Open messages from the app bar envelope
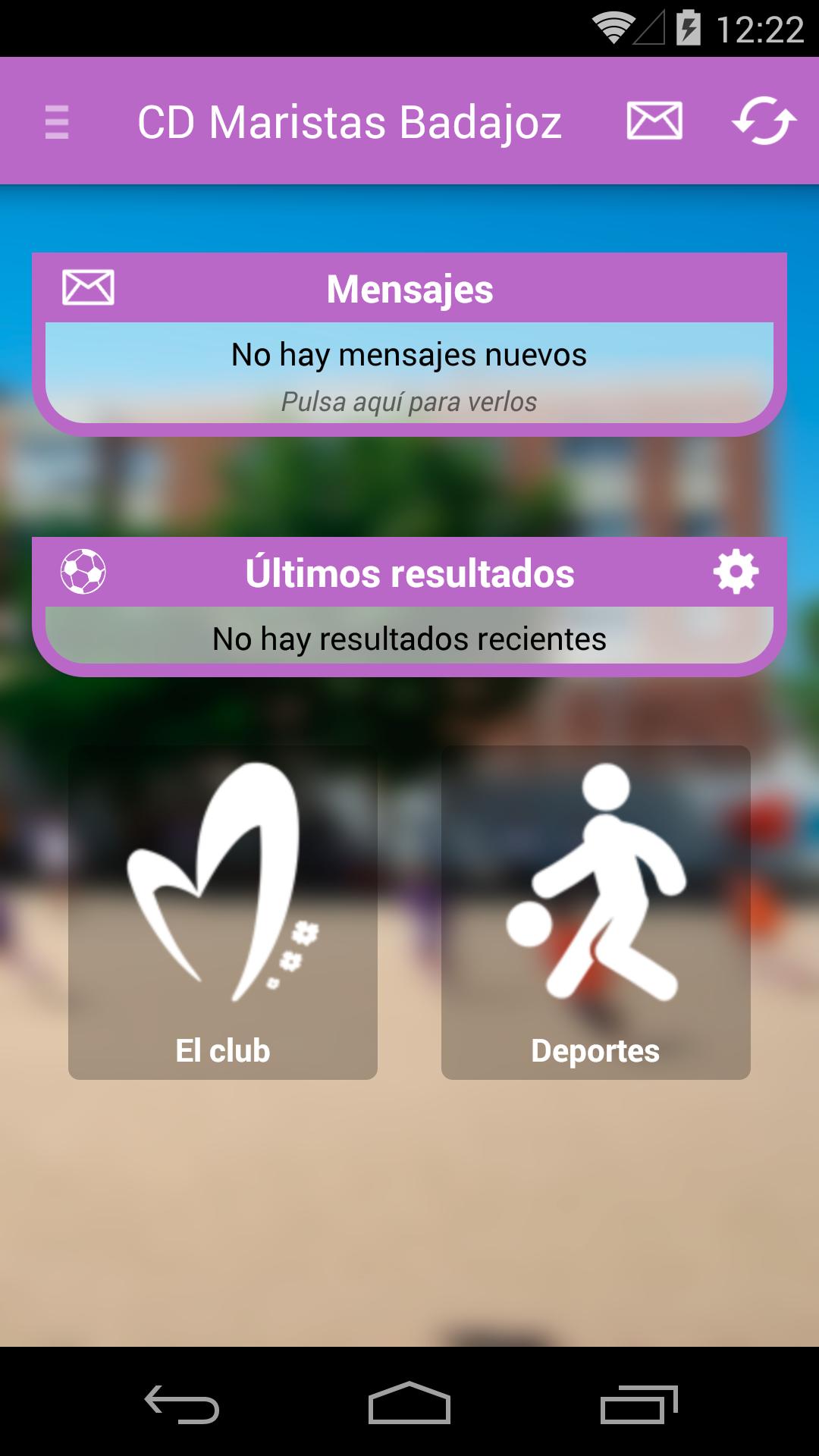The width and height of the screenshot is (819, 1456). pos(654,121)
